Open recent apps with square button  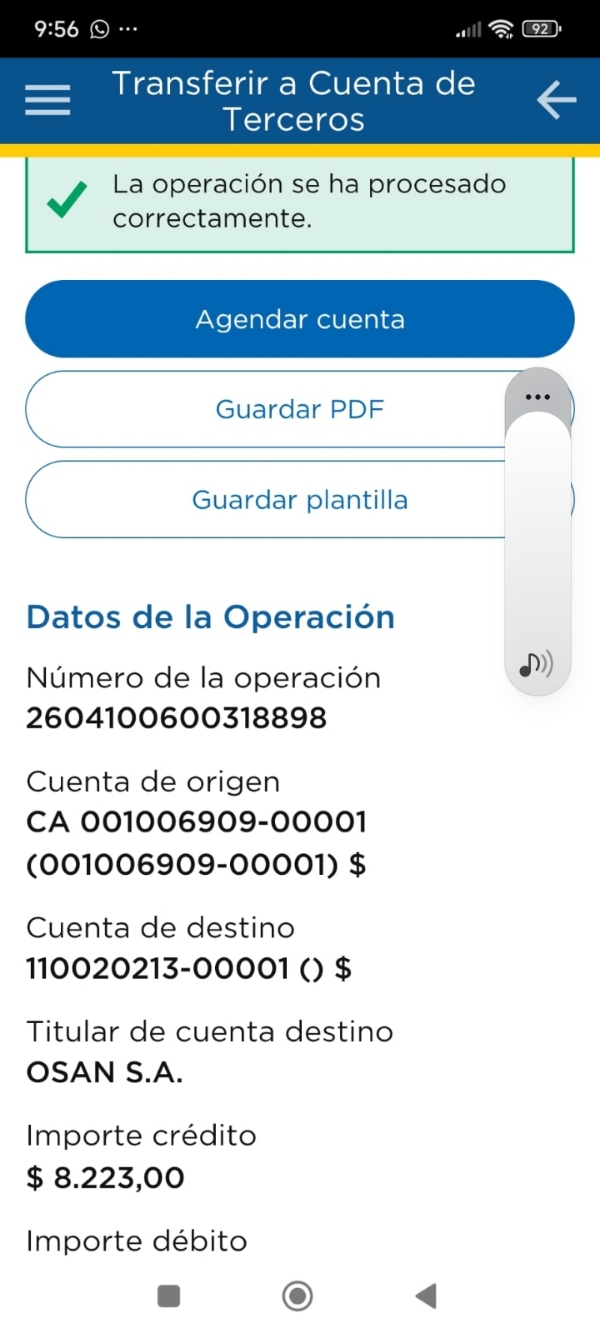(x=169, y=1296)
